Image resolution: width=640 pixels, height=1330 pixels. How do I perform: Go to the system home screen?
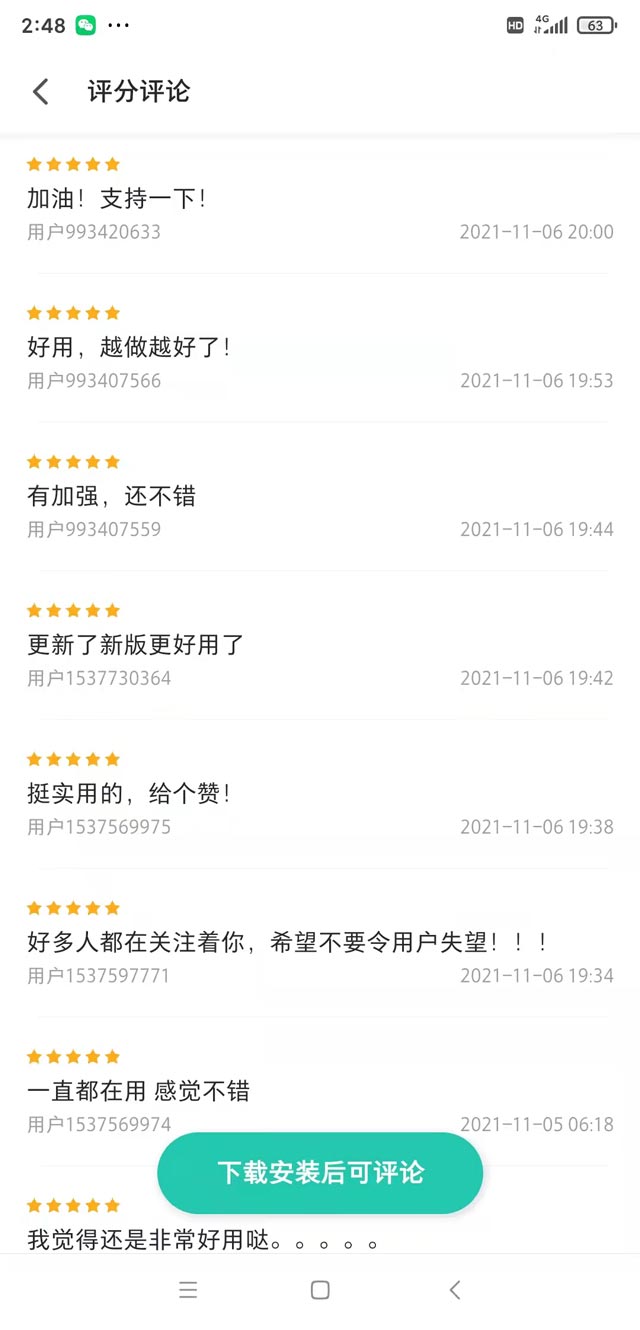tap(320, 1290)
